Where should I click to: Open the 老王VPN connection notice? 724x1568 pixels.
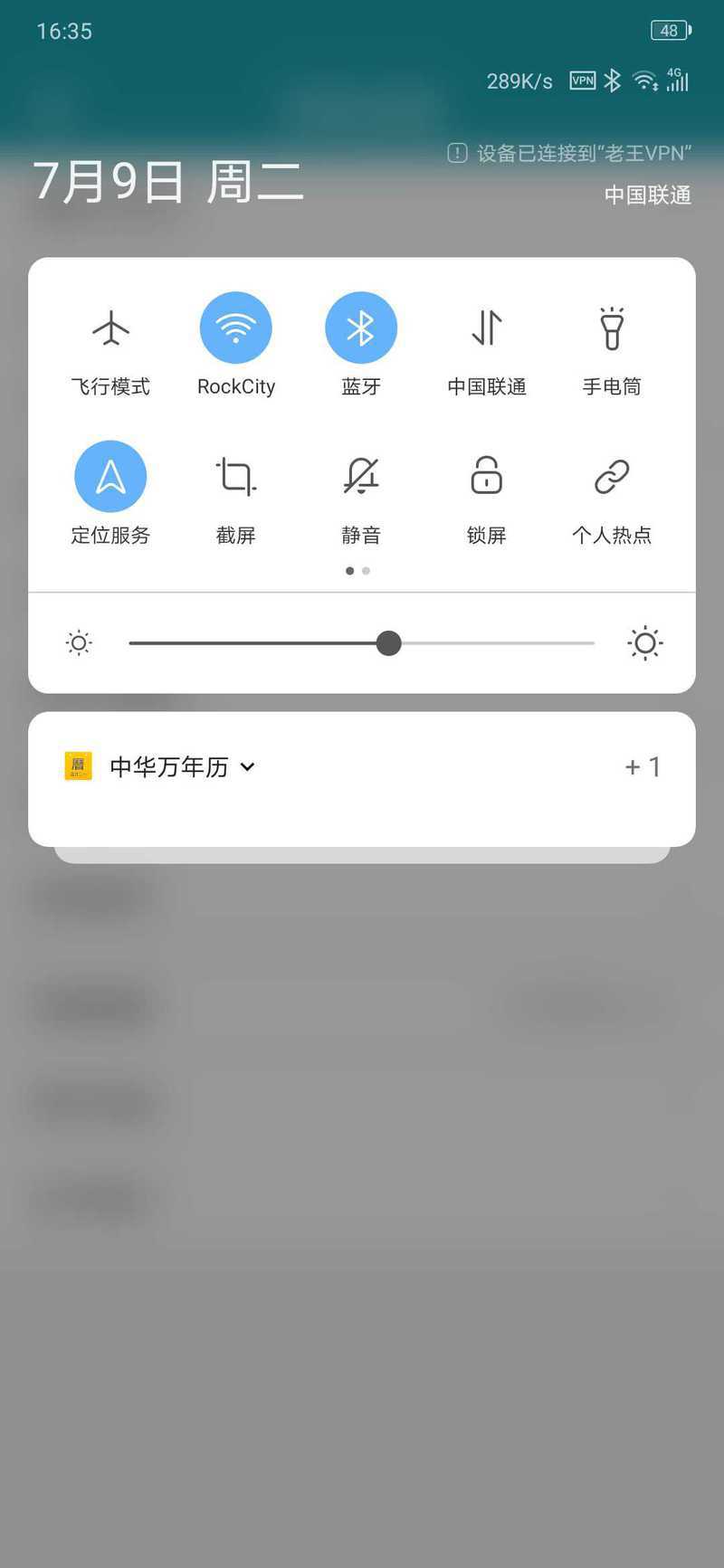pyautogui.click(x=569, y=153)
